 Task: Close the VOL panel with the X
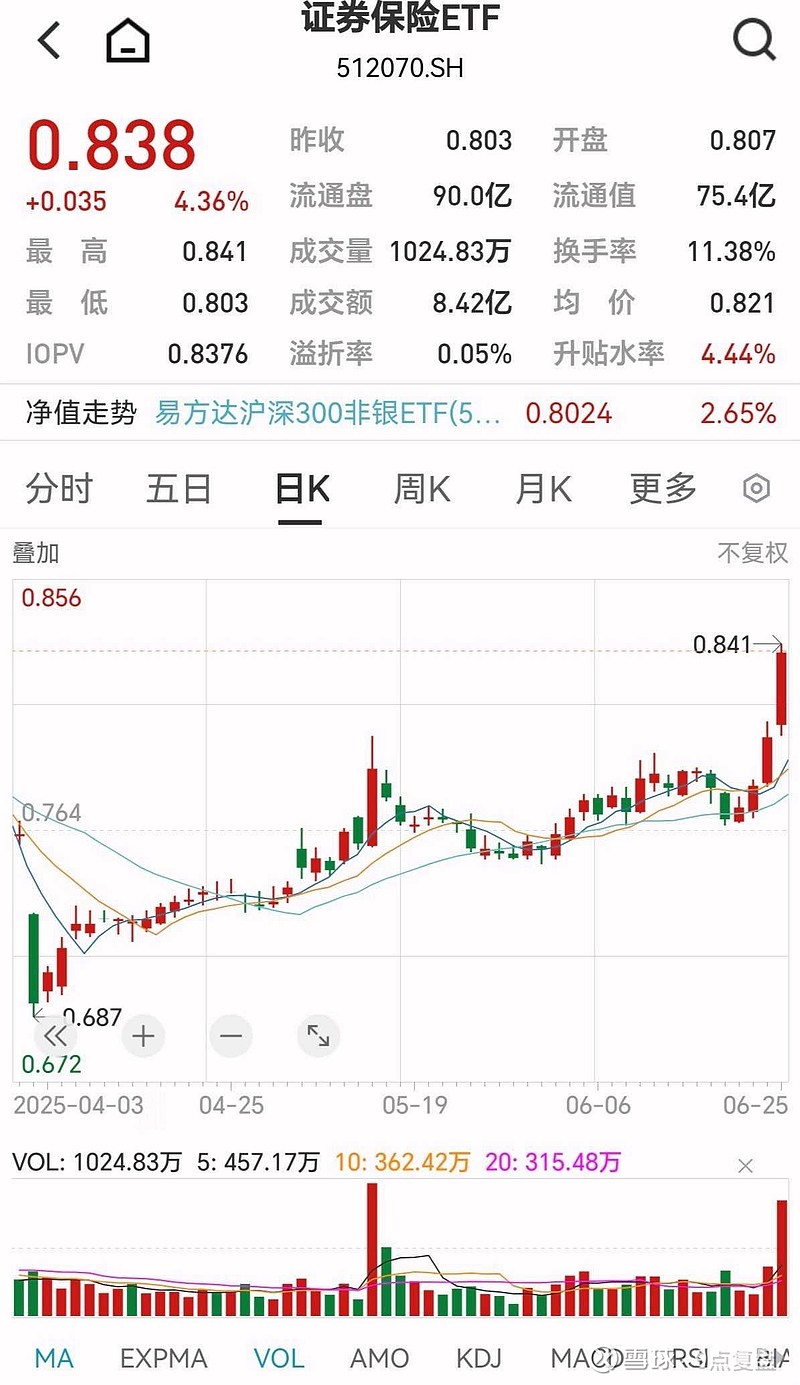[x=746, y=1165]
